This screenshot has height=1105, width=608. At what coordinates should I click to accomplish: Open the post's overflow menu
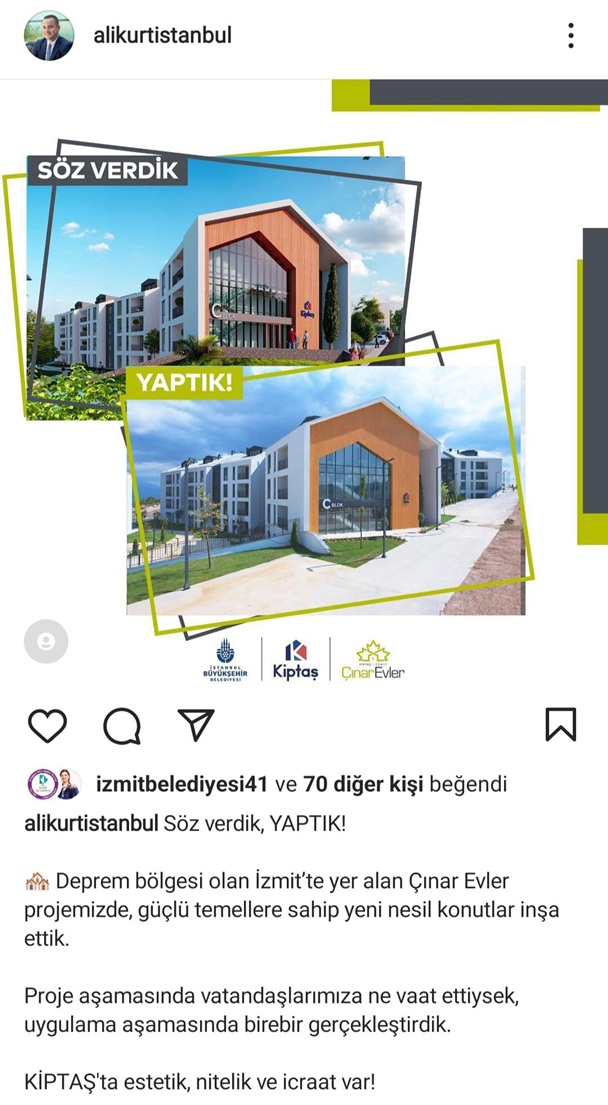tap(570, 36)
